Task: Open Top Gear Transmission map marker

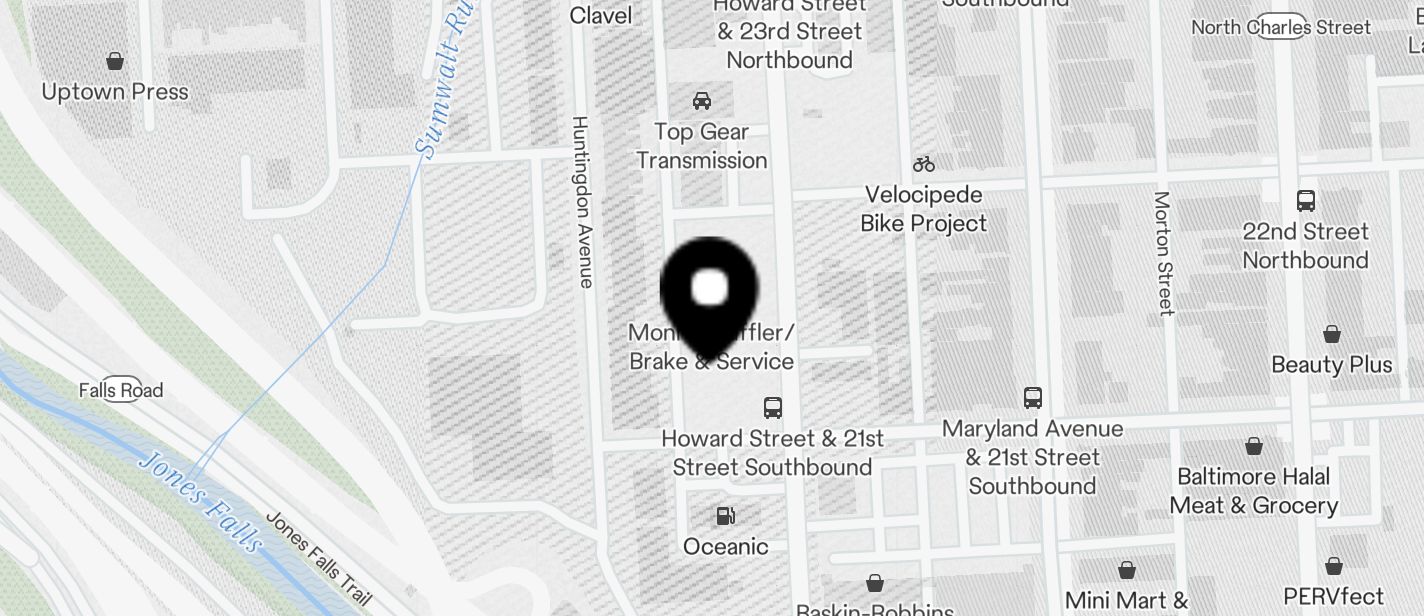Action: pos(702,102)
